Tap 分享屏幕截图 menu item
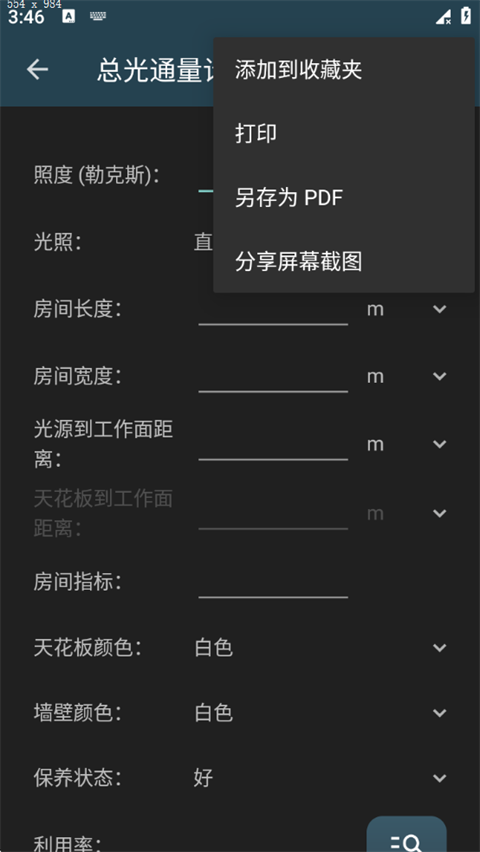The image size is (480, 852). pos(344,261)
